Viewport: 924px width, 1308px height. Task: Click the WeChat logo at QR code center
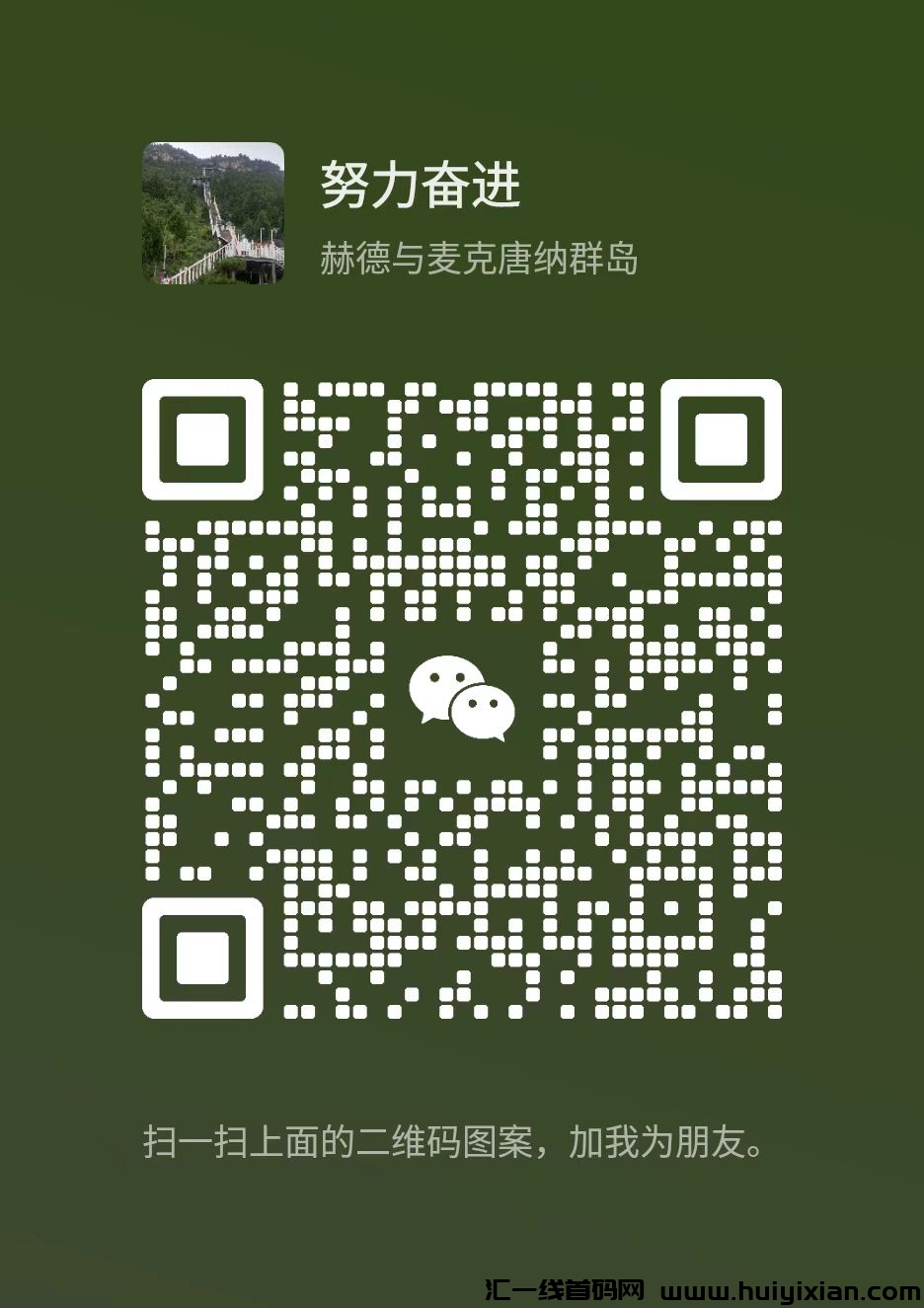(x=462, y=696)
